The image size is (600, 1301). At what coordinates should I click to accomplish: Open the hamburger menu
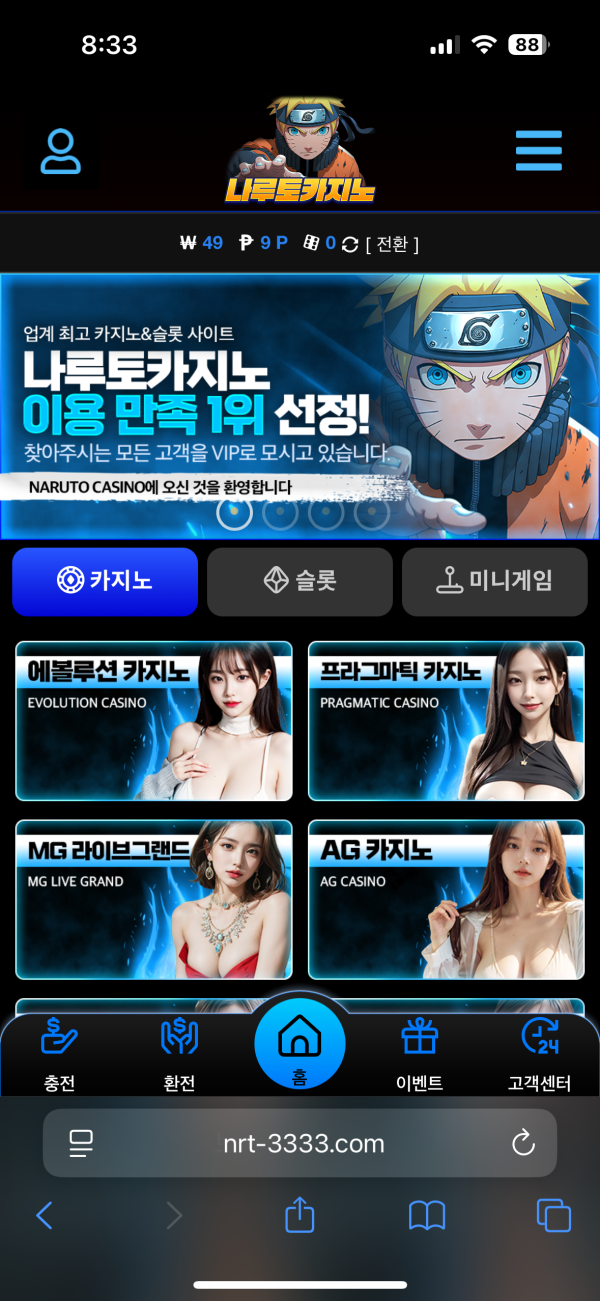click(538, 152)
